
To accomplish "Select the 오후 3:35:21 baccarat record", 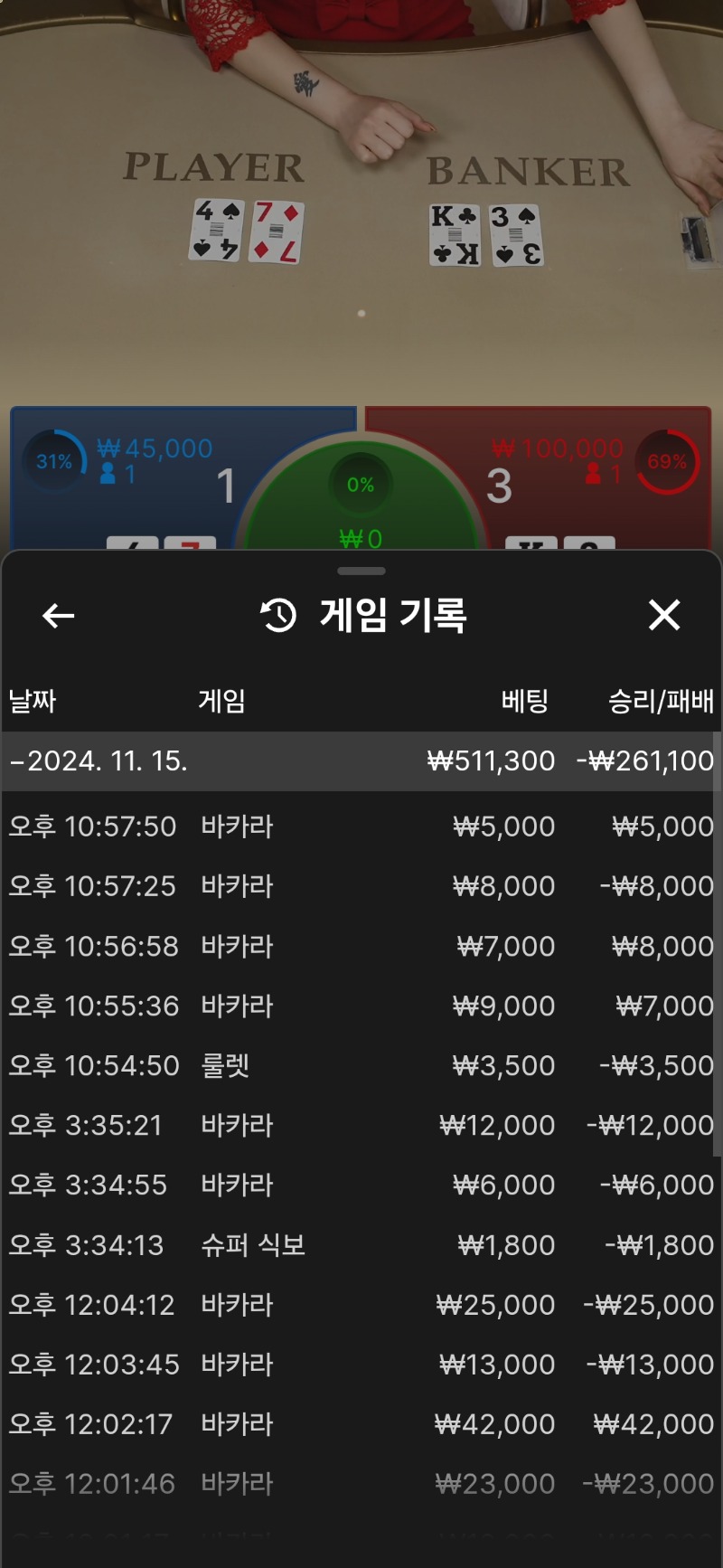I will [x=361, y=1126].
